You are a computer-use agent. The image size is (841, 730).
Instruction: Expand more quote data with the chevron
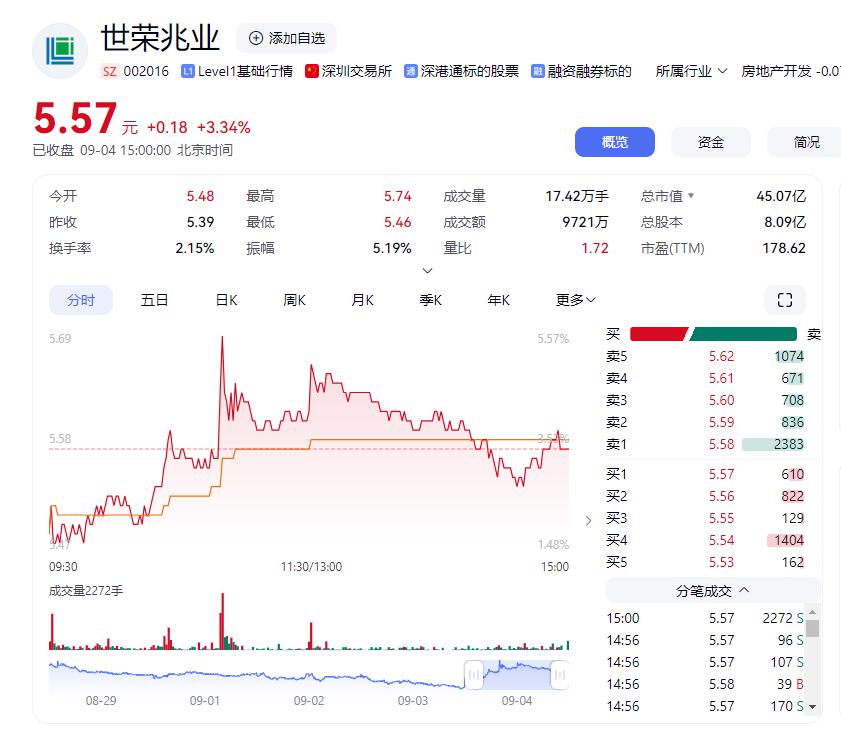point(428,271)
